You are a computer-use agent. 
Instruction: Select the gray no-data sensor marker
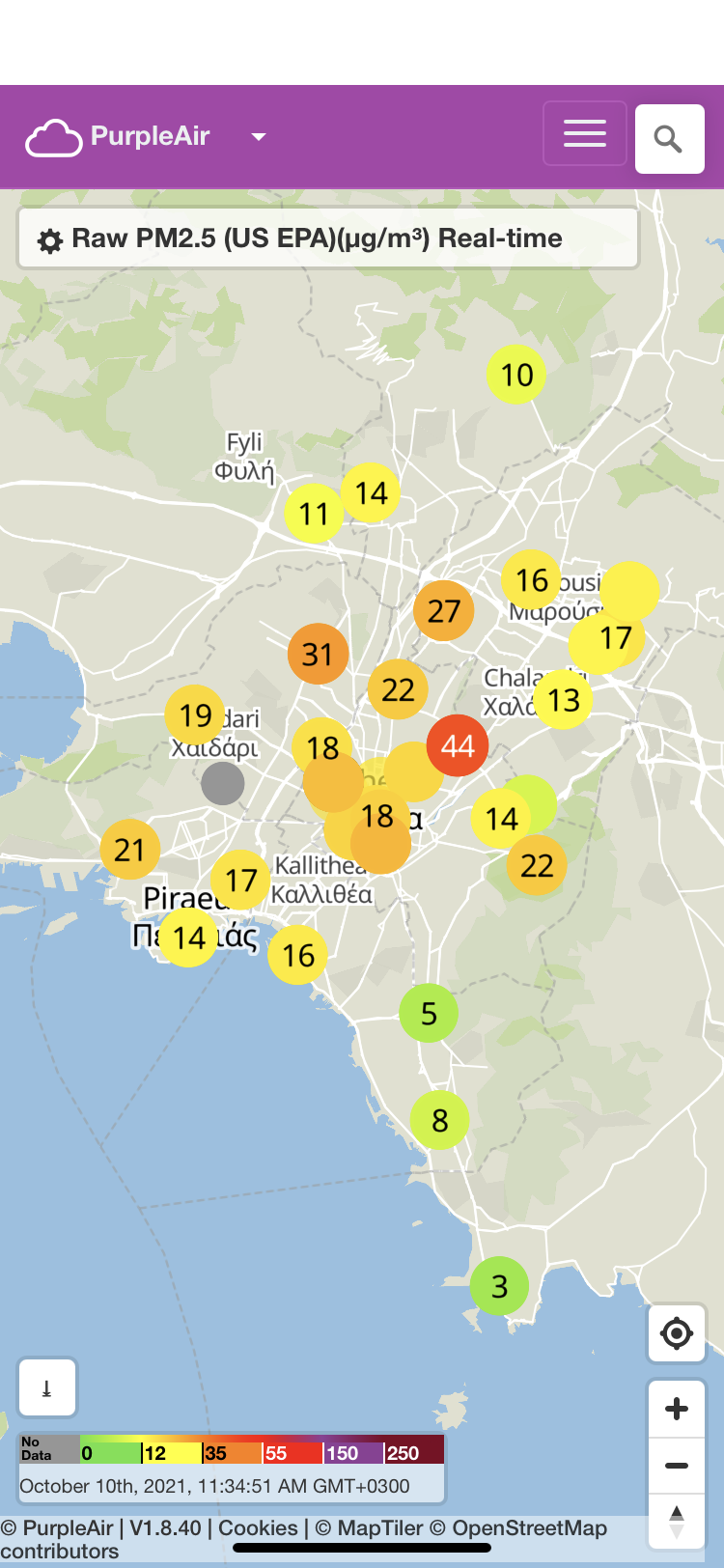223,783
